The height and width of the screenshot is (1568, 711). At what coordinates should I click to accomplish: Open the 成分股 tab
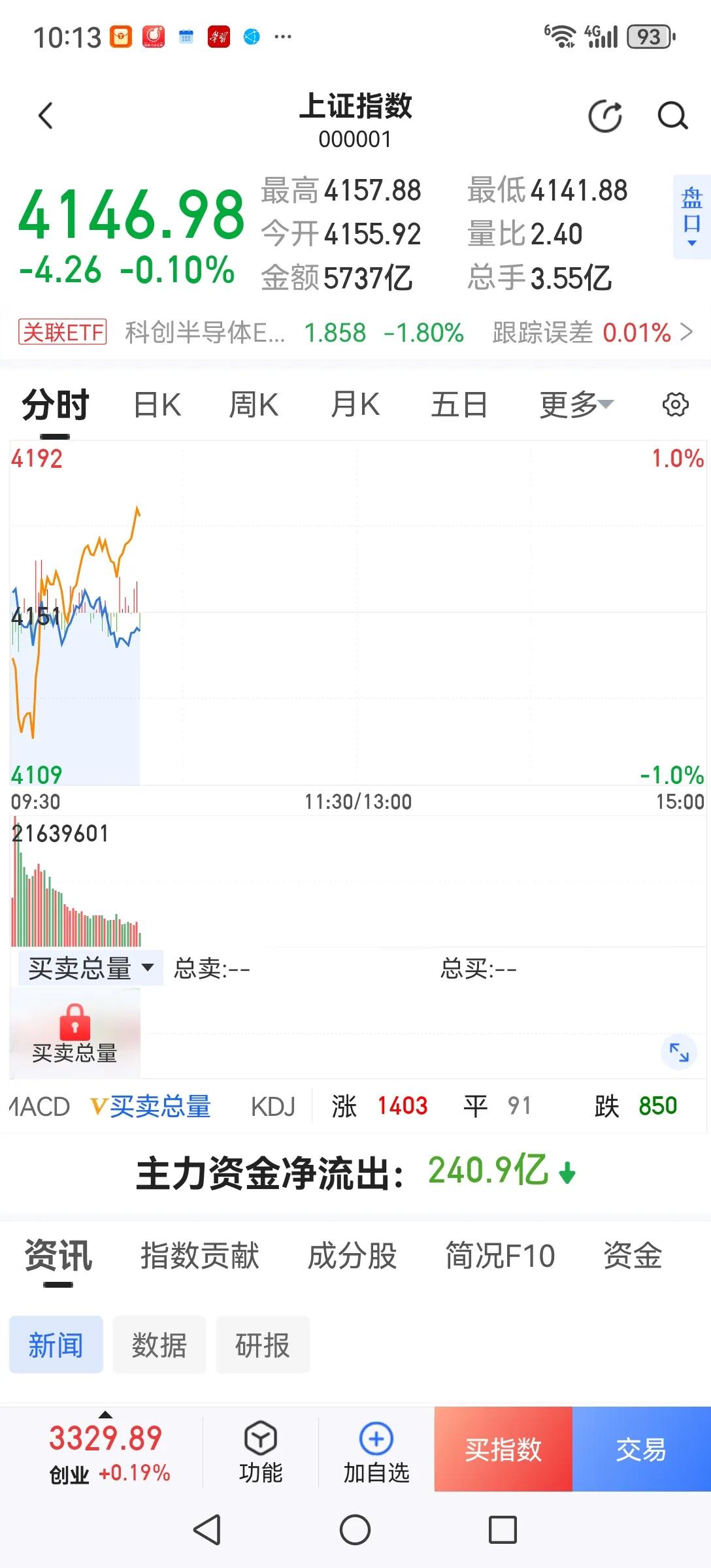click(x=352, y=1256)
